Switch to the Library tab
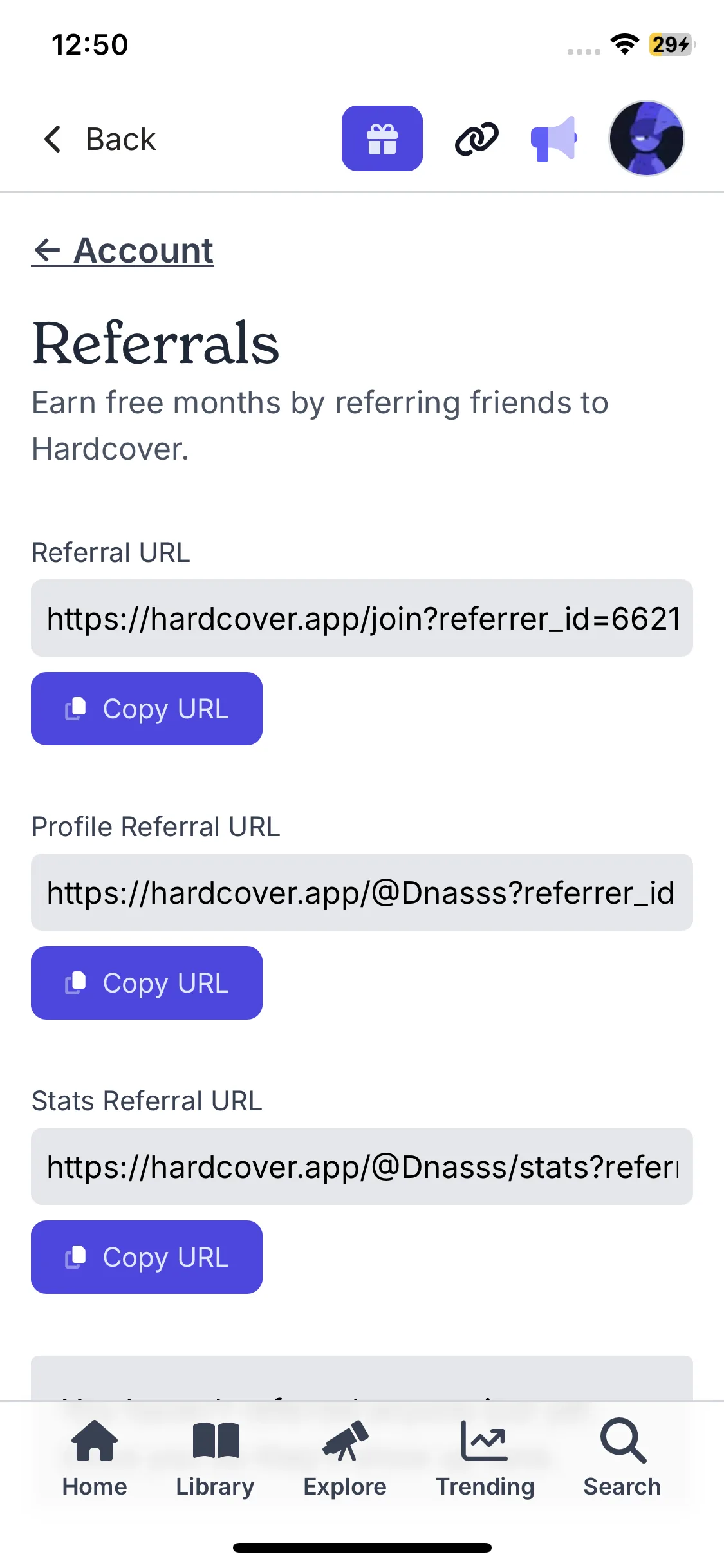Screen dimensions: 724x1568 point(216,1459)
